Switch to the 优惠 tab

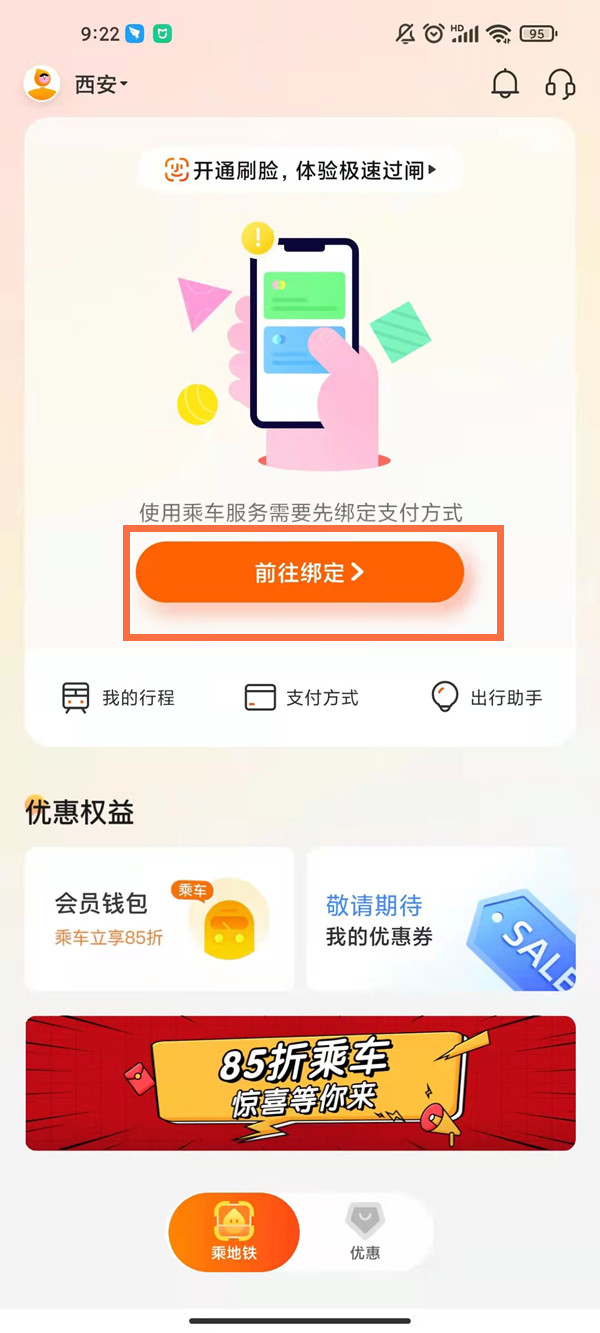(x=365, y=1232)
